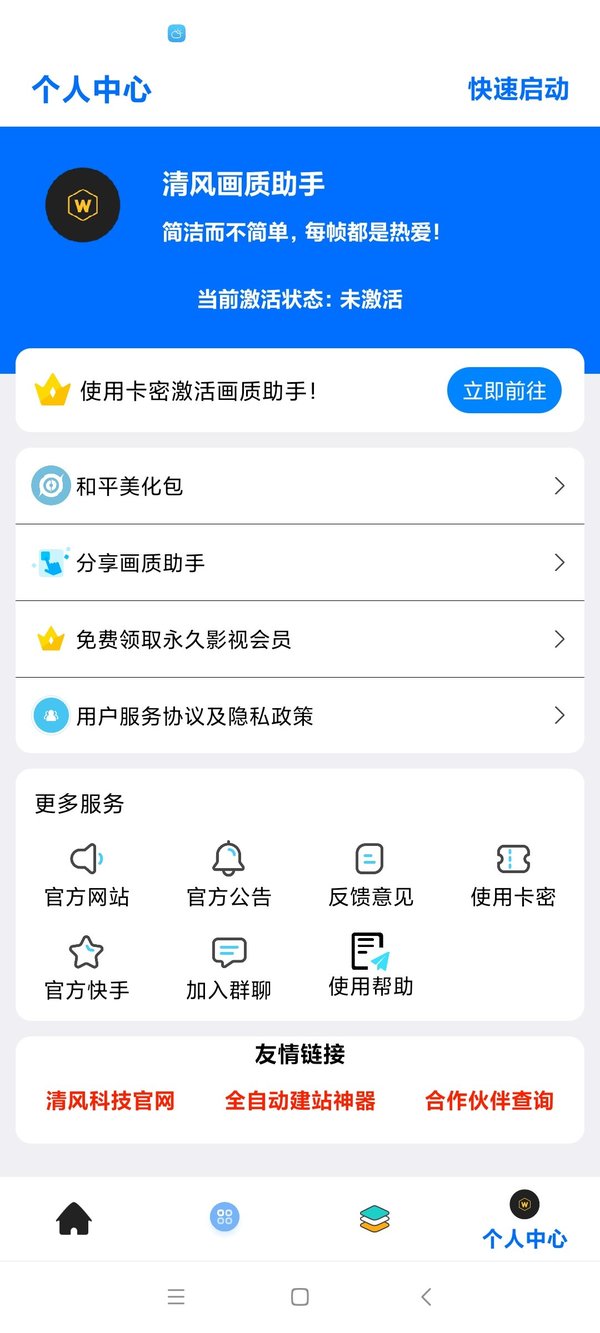600x1333 pixels.
Task: Open 官方公告 bell
Action: tap(229, 874)
